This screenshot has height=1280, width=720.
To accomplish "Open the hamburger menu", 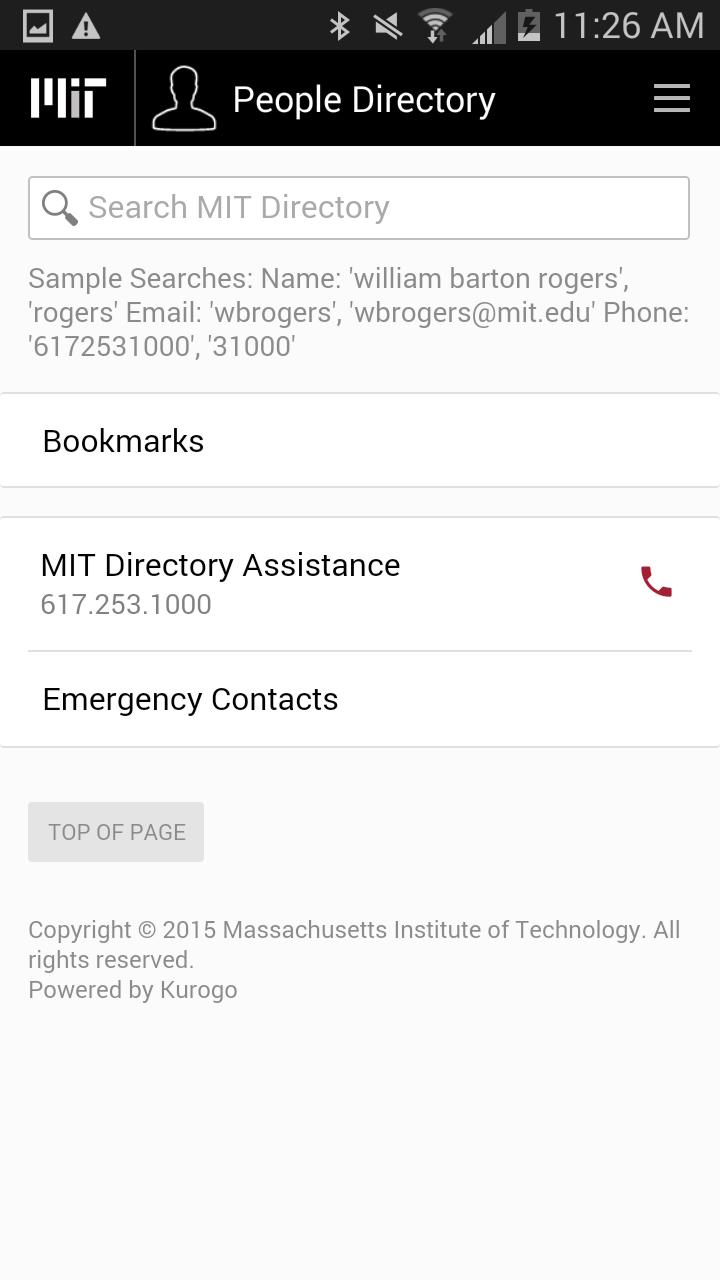I will 671,98.
